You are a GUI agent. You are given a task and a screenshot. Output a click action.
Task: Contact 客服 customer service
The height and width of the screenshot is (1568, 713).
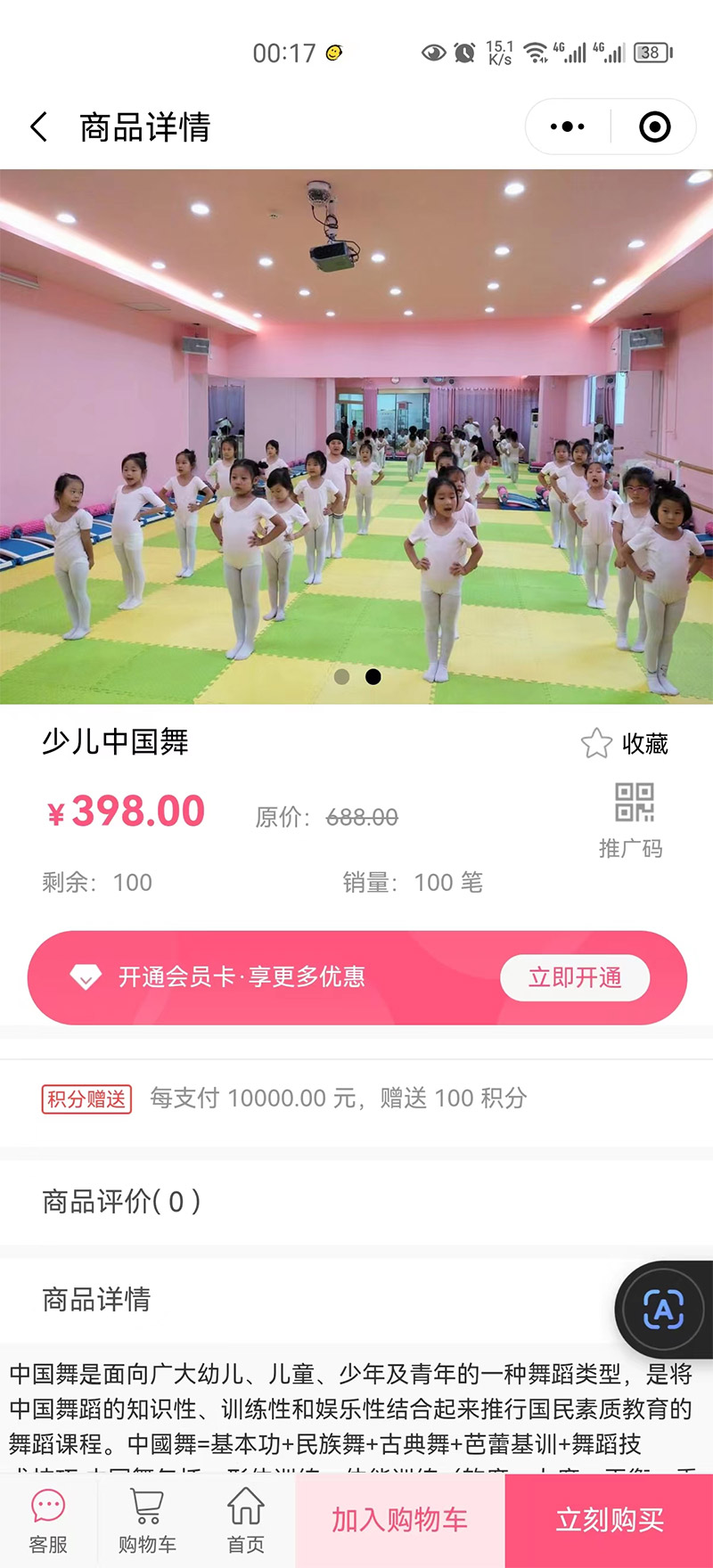tap(48, 1521)
